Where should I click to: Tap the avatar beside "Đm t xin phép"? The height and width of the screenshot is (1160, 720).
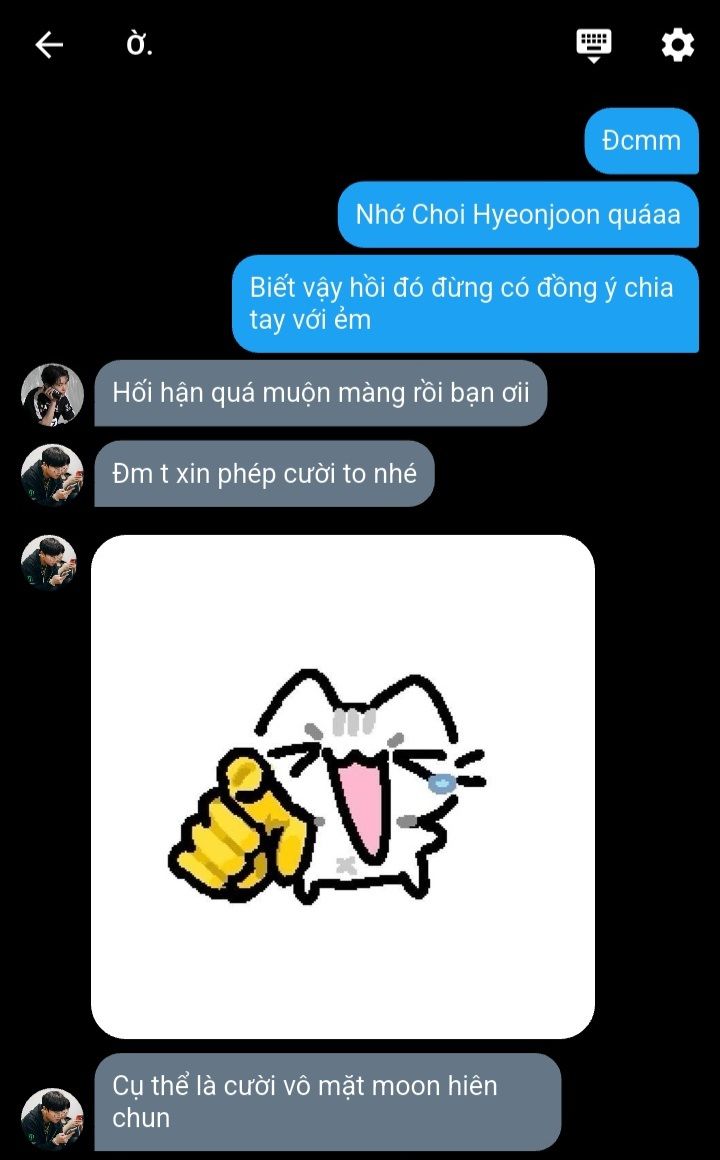[x=52, y=474]
